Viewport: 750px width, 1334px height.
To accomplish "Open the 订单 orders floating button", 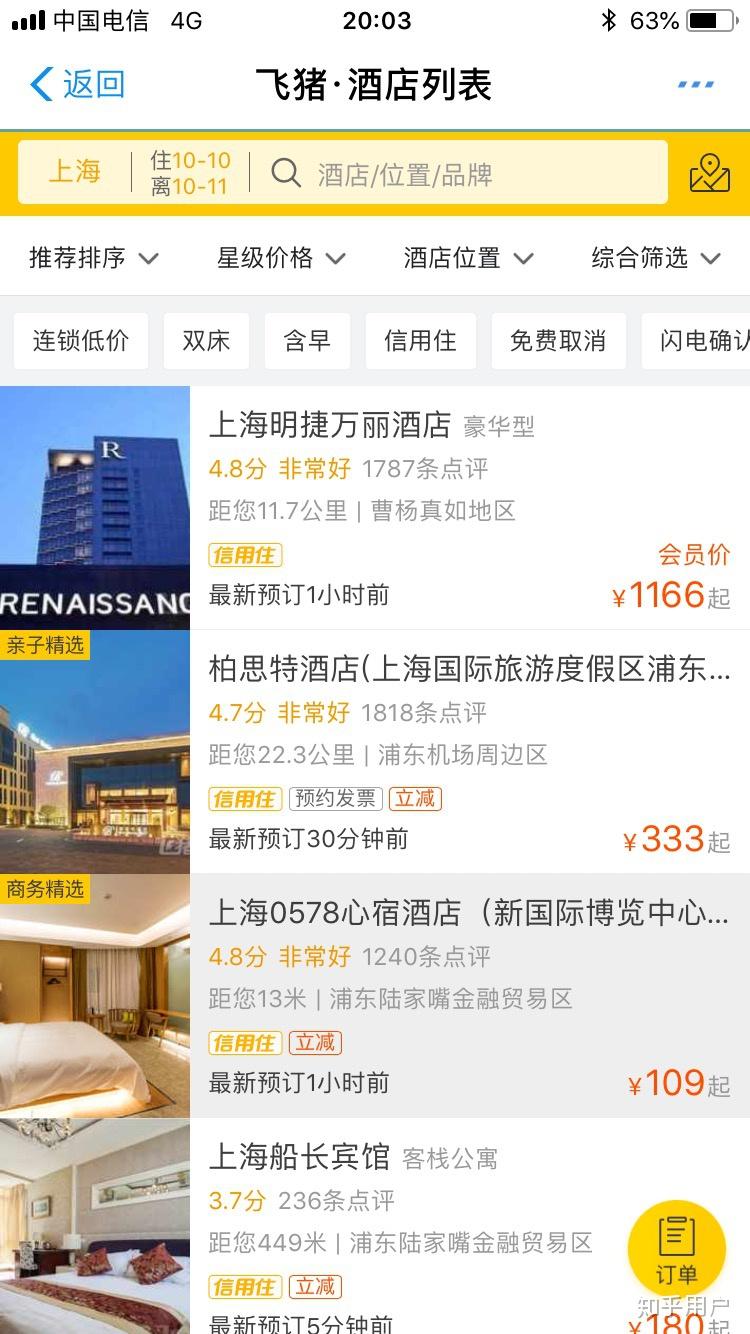I will (676, 1248).
